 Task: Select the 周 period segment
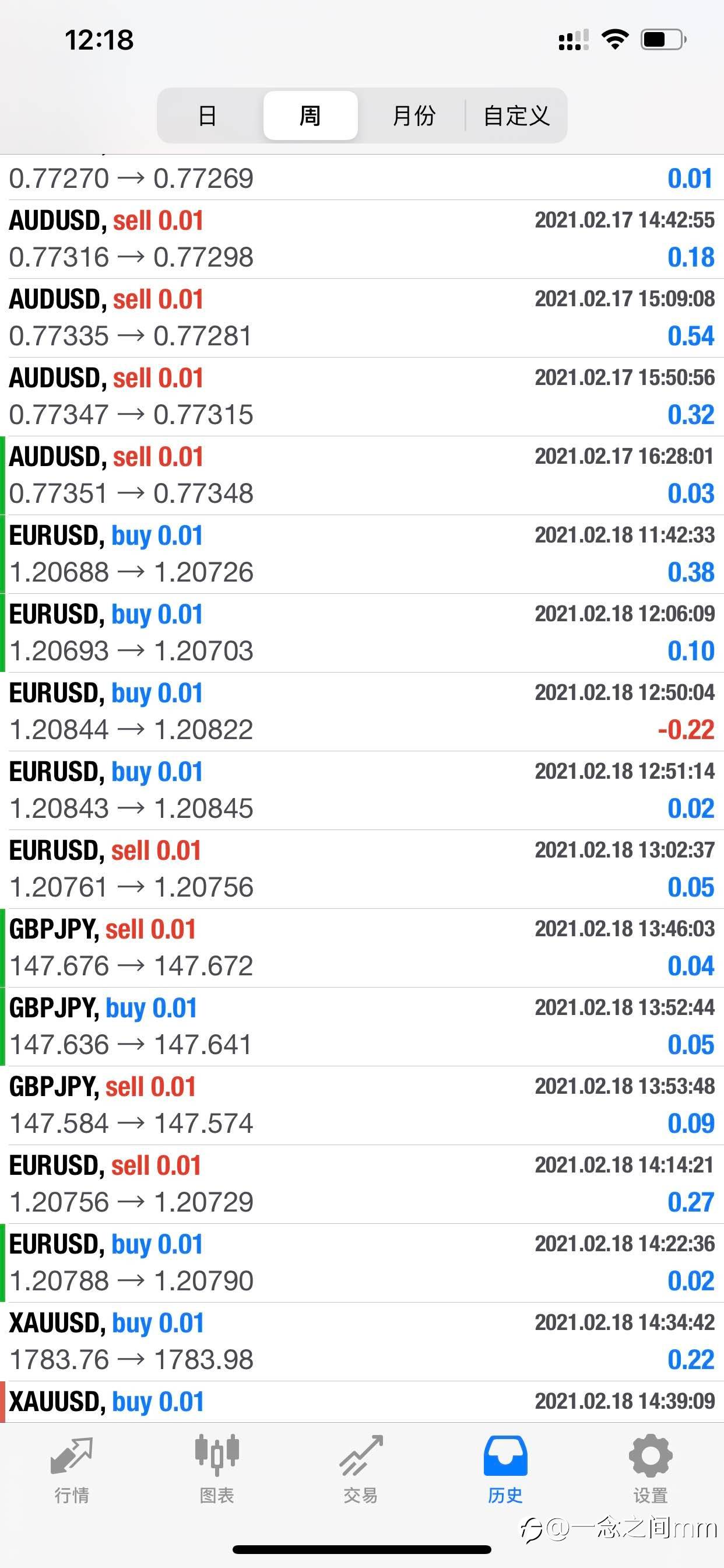pos(310,116)
